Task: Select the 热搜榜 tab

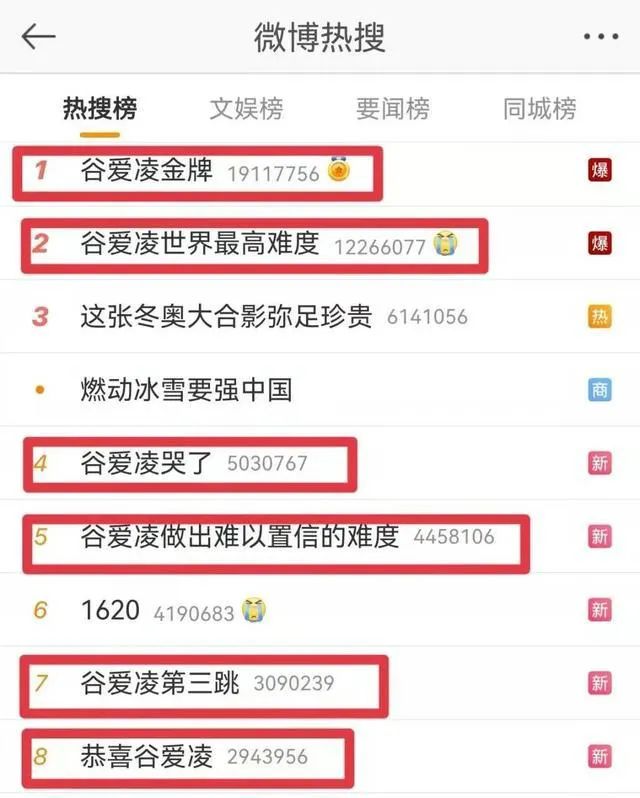Action: tap(99, 108)
